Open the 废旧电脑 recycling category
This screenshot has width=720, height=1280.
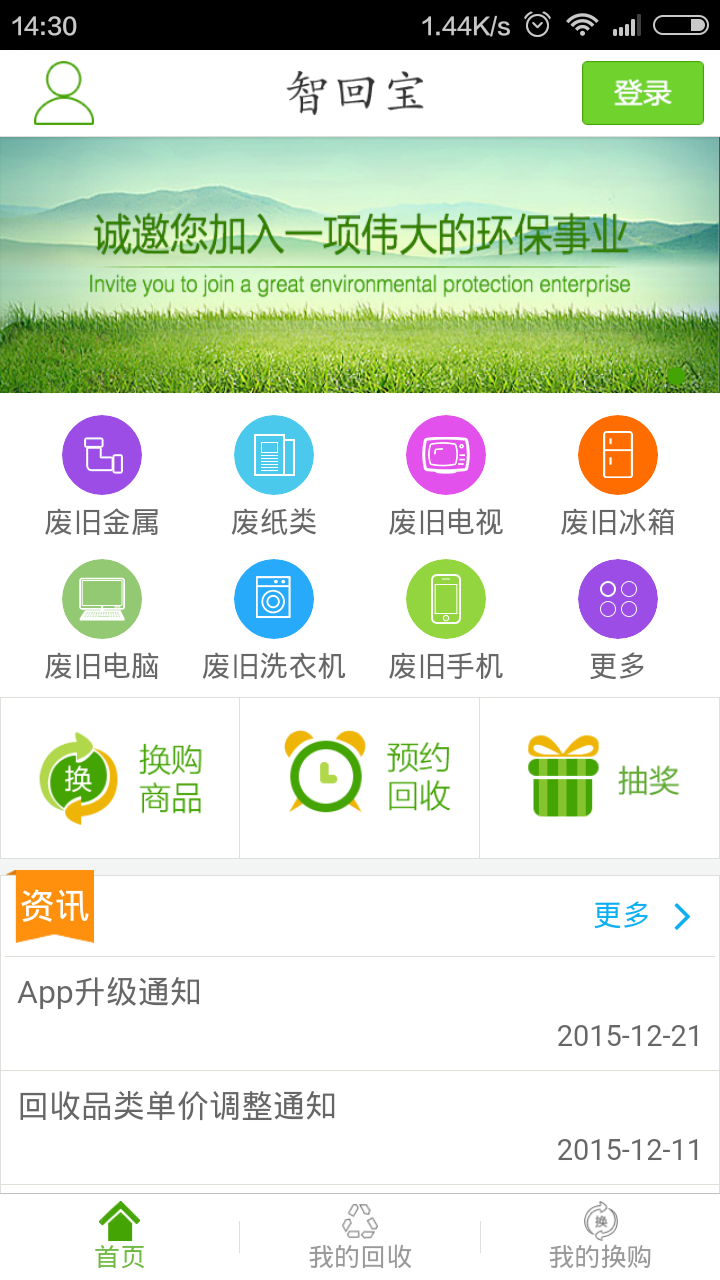point(101,598)
